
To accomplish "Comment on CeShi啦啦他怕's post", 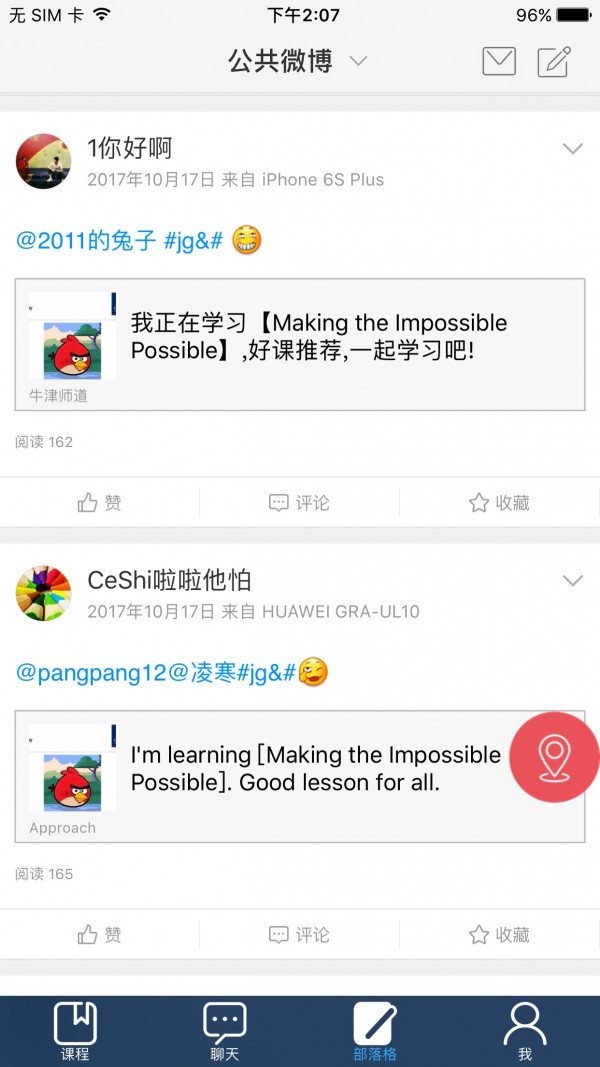I will [x=299, y=935].
